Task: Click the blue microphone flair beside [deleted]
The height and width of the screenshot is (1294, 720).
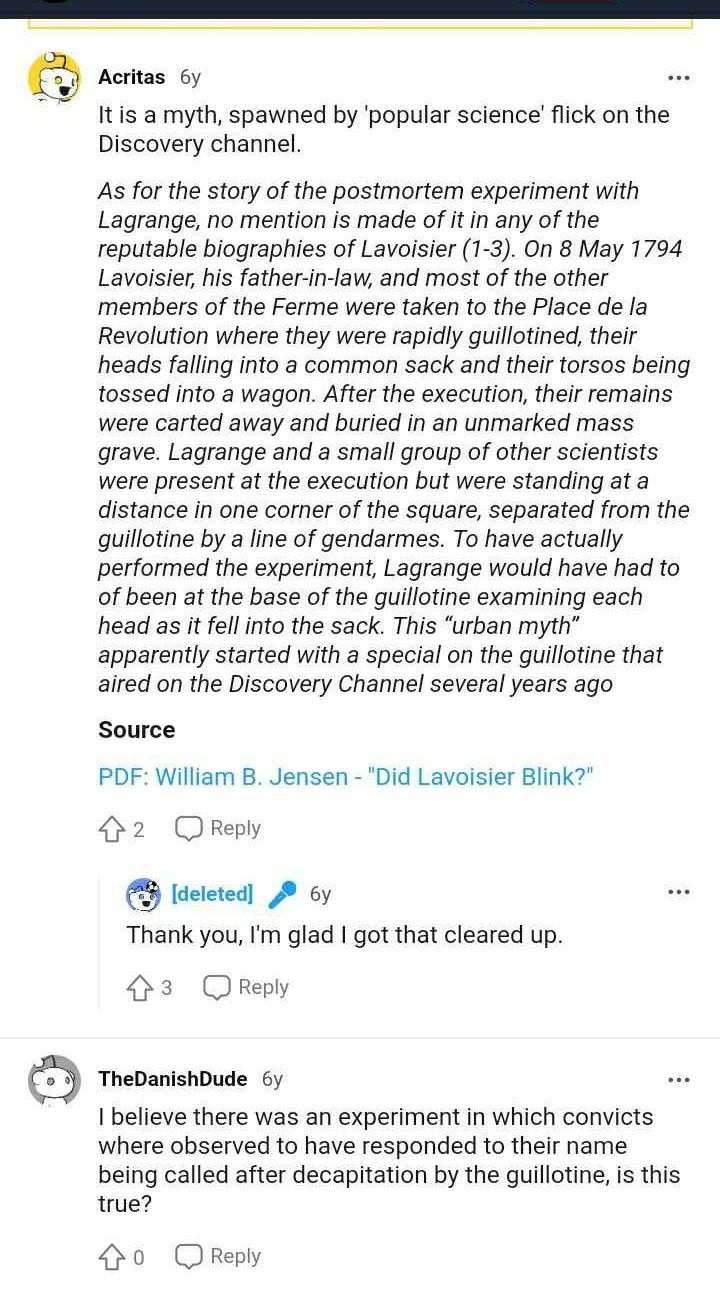Action: [x=283, y=894]
